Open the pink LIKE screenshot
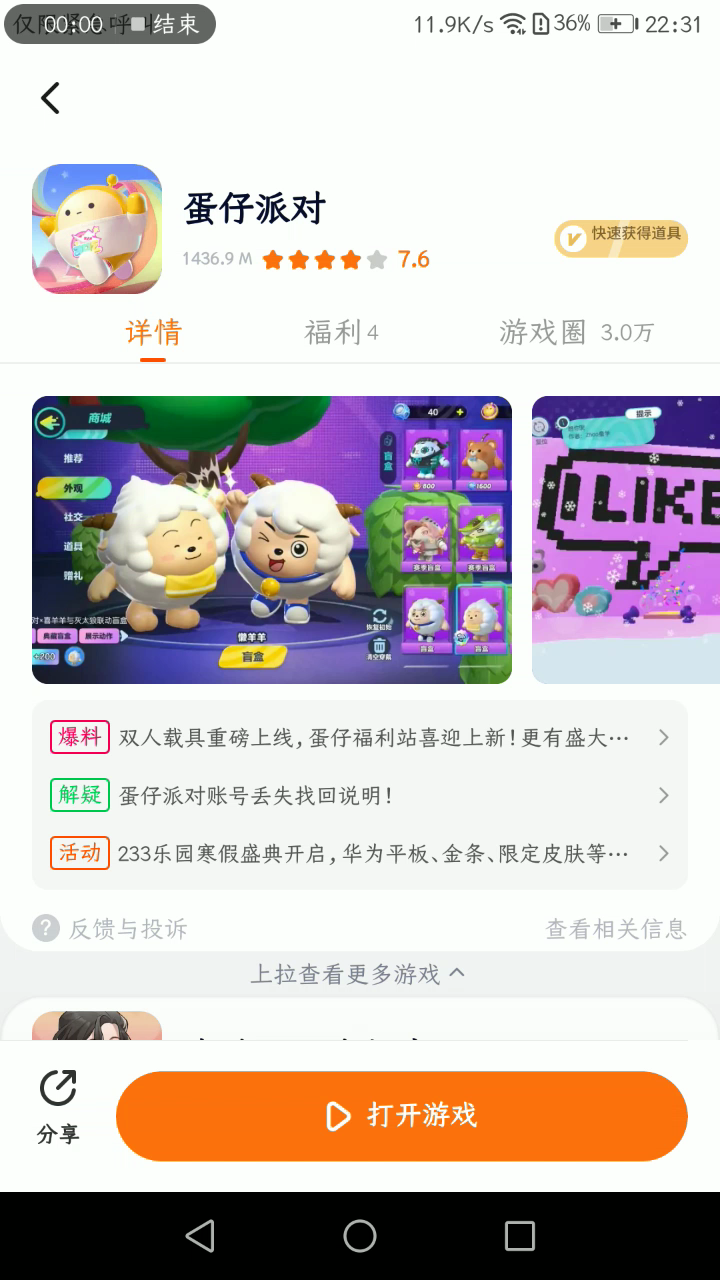The image size is (720, 1280). 626,540
